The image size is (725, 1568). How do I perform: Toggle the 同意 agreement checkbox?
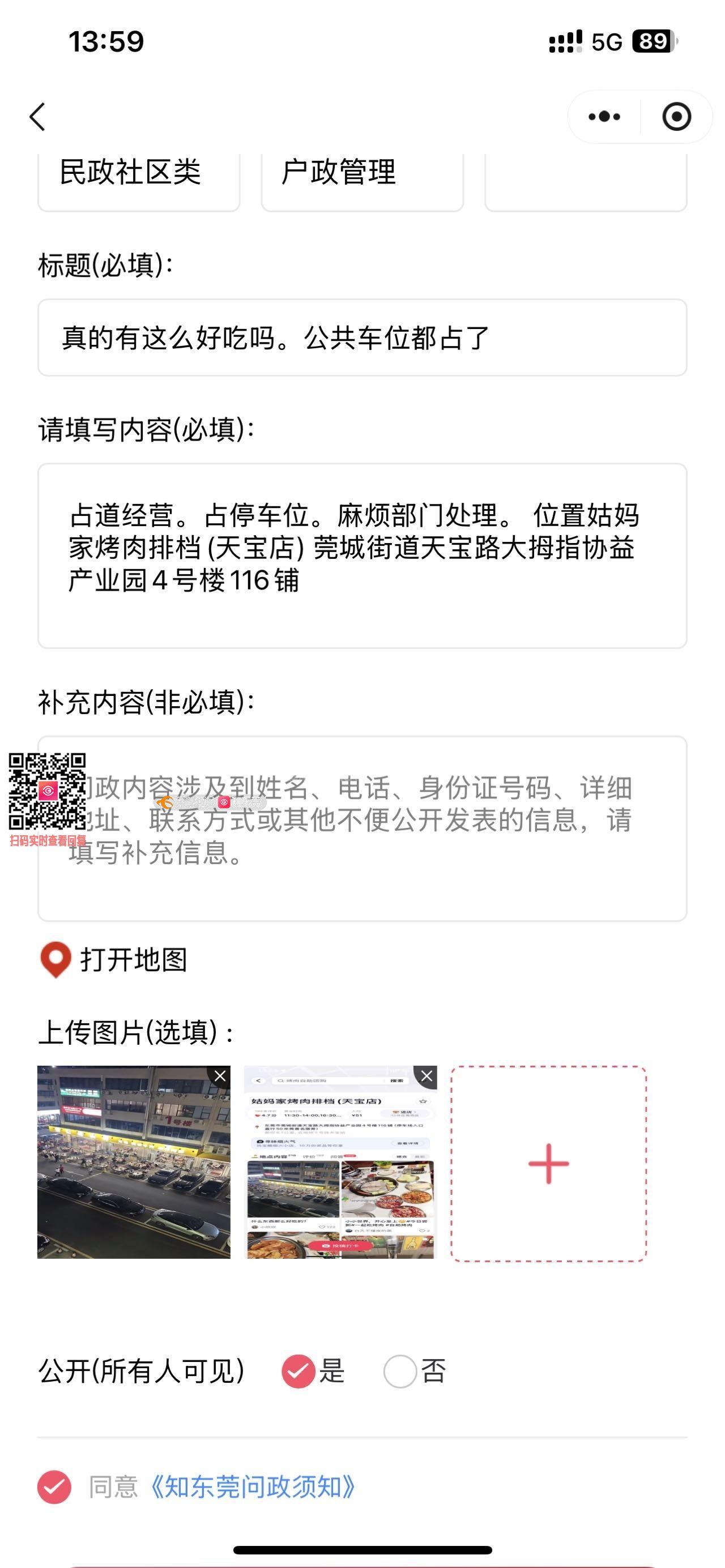[x=54, y=1487]
